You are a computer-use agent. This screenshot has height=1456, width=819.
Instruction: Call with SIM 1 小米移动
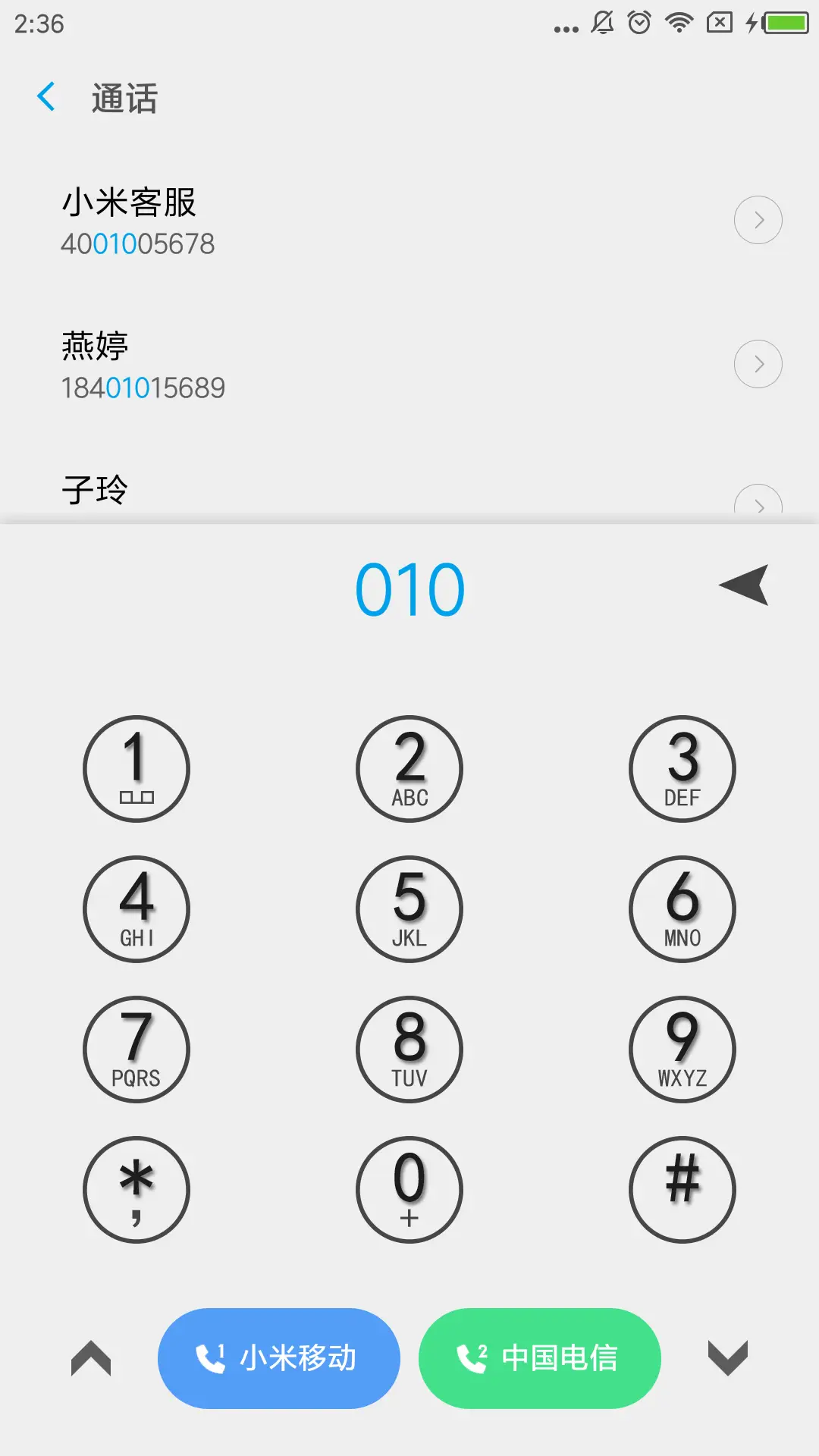279,1357
